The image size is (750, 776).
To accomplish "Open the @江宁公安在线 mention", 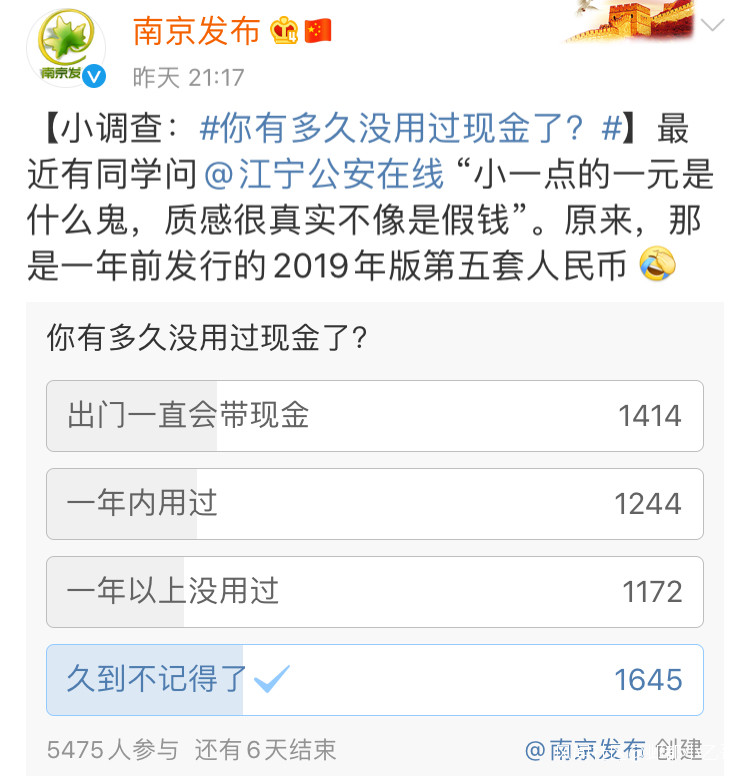I will [324, 174].
